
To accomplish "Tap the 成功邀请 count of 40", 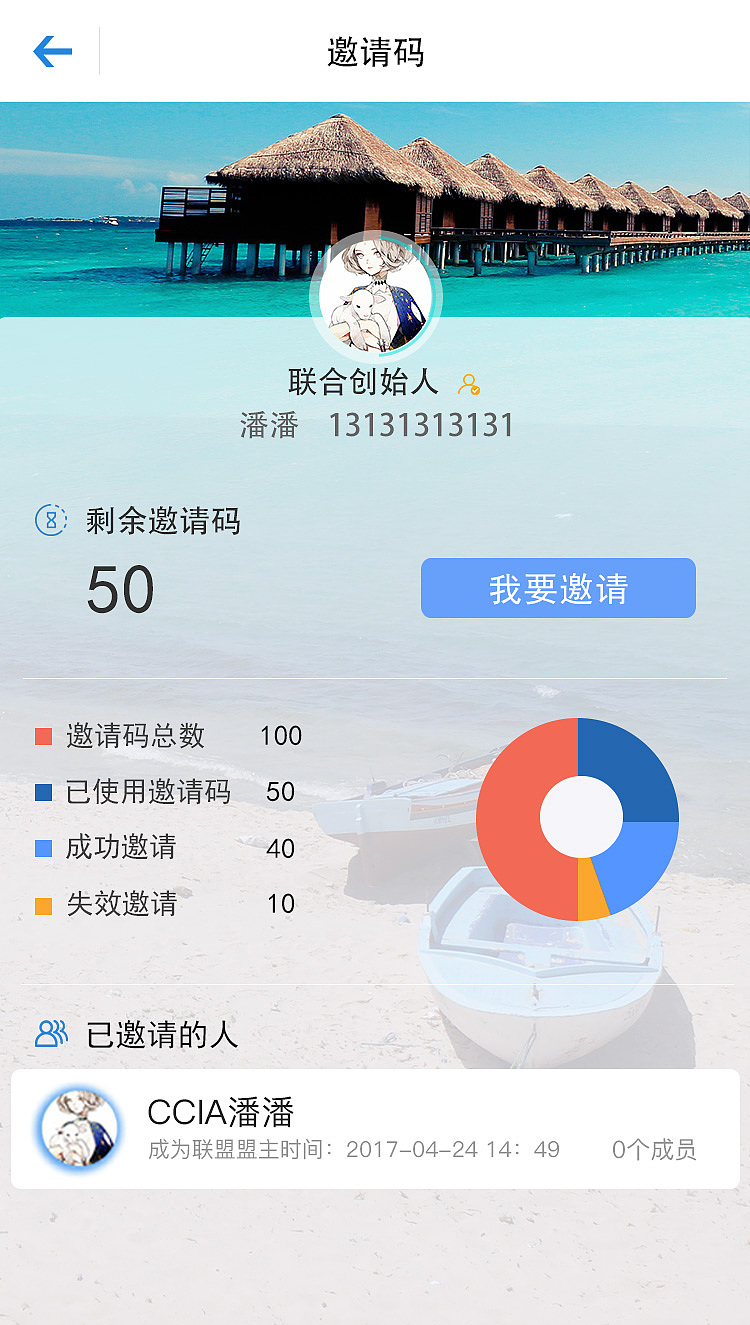I will click(281, 848).
